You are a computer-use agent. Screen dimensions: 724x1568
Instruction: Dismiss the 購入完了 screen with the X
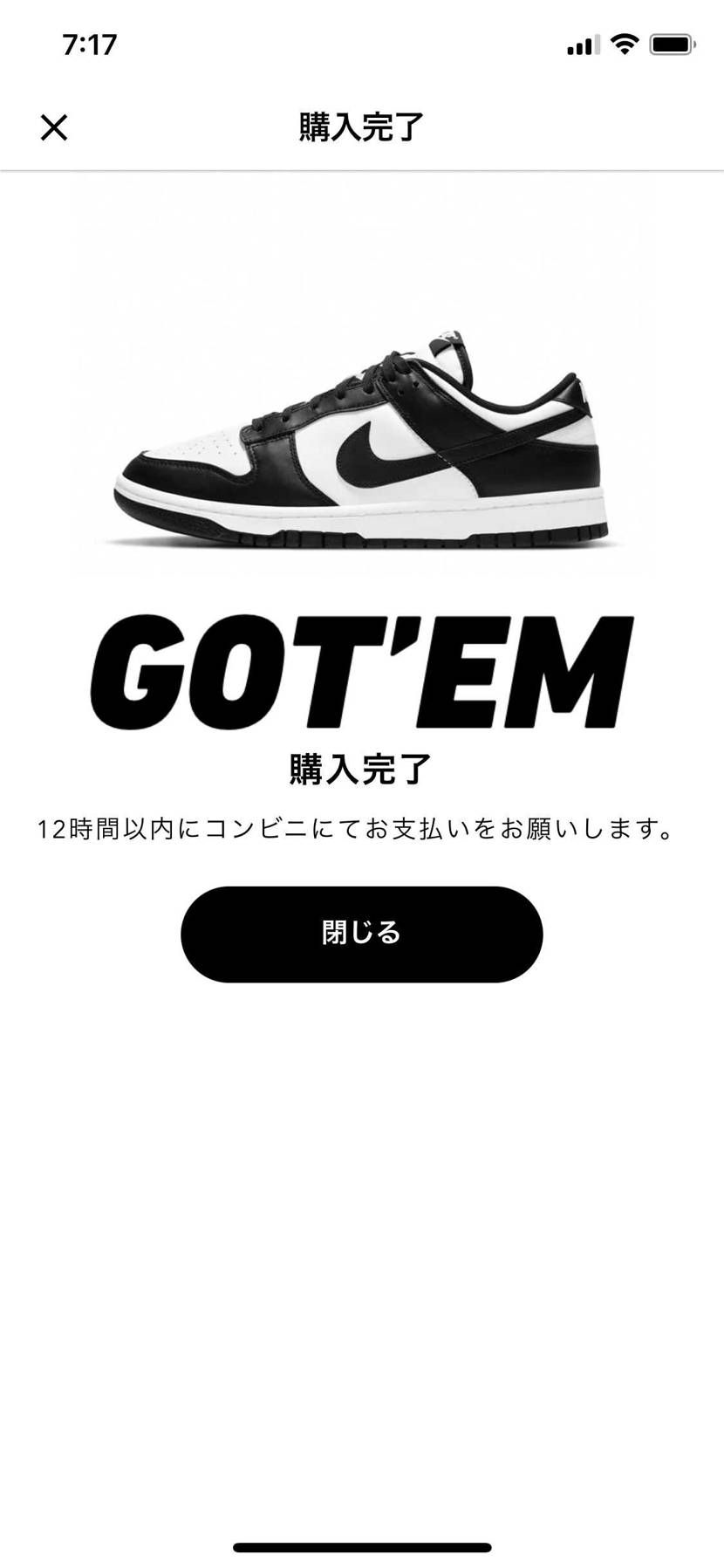click(54, 127)
